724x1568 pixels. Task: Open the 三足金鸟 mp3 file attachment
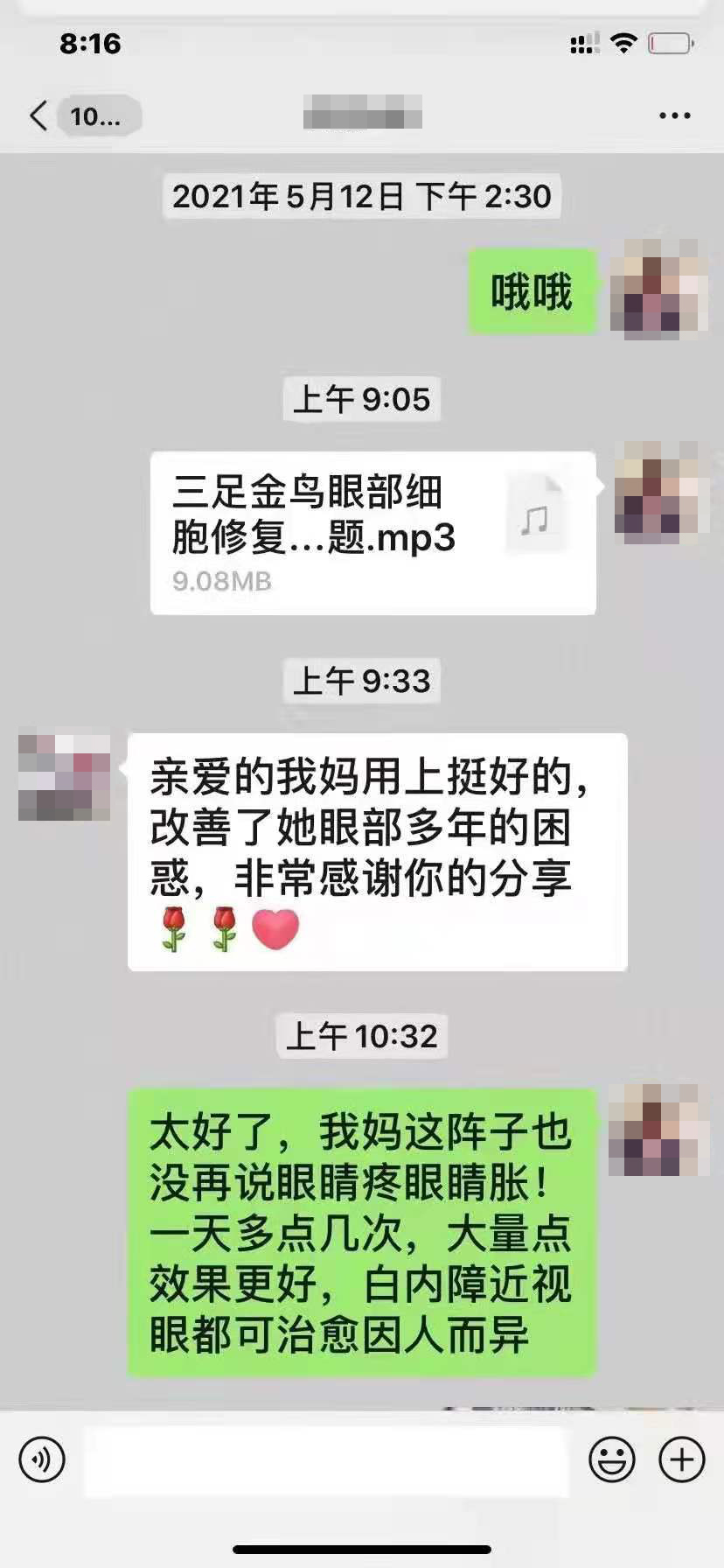372,532
